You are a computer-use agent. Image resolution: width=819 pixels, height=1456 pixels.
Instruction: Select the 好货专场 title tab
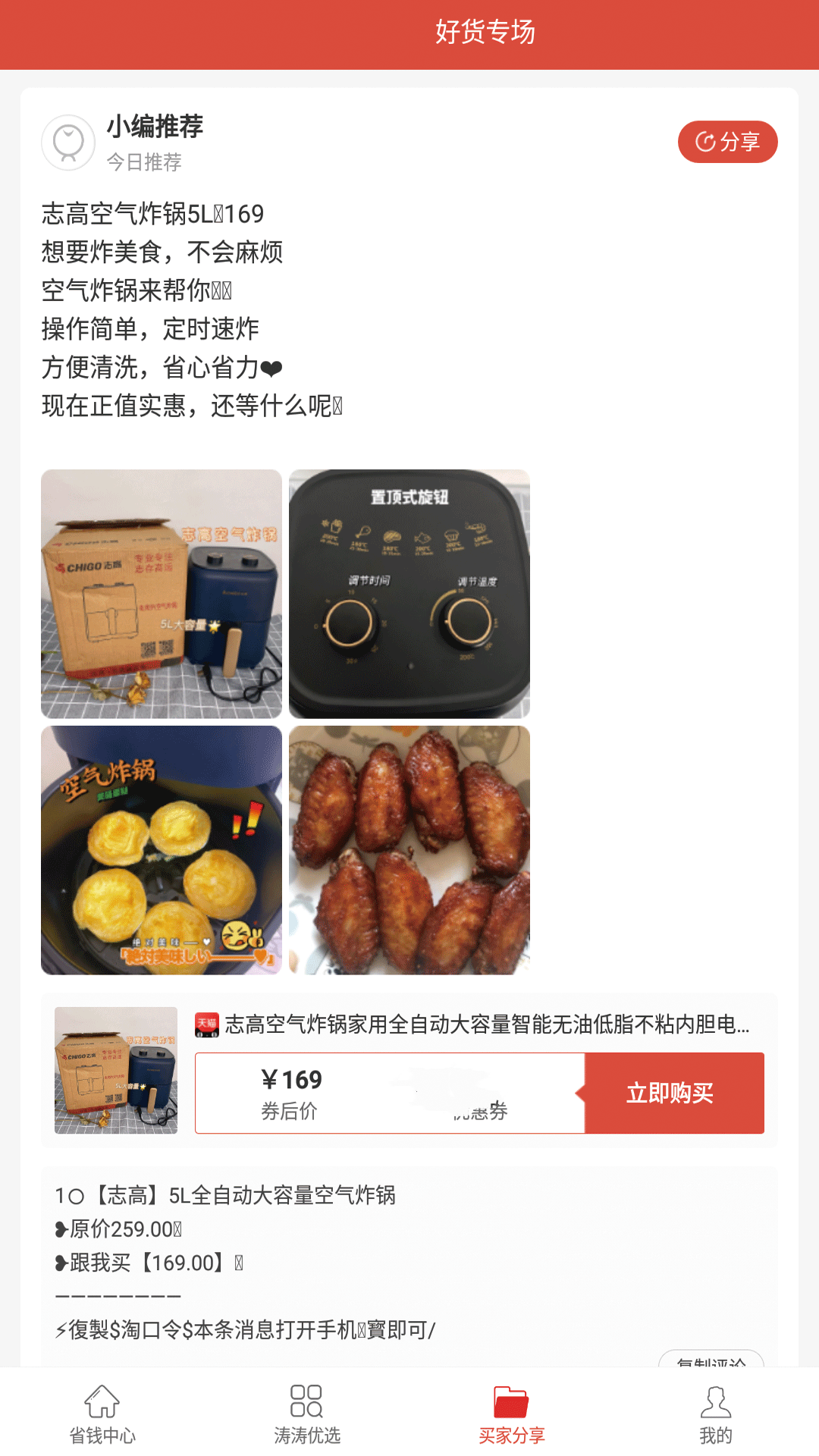pos(485,32)
